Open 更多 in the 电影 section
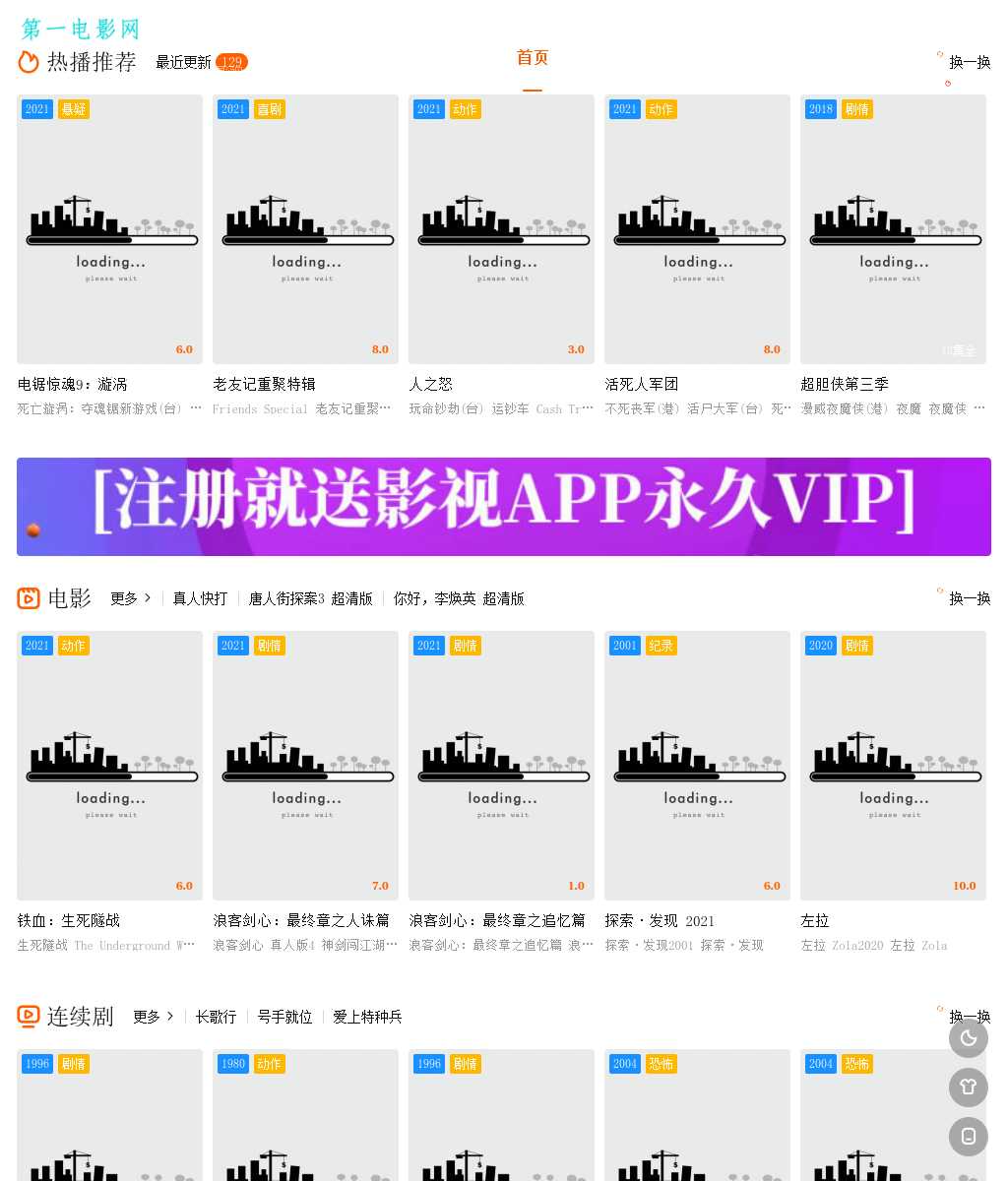This screenshot has height=1181, width=1008. (x=130, y=598)
